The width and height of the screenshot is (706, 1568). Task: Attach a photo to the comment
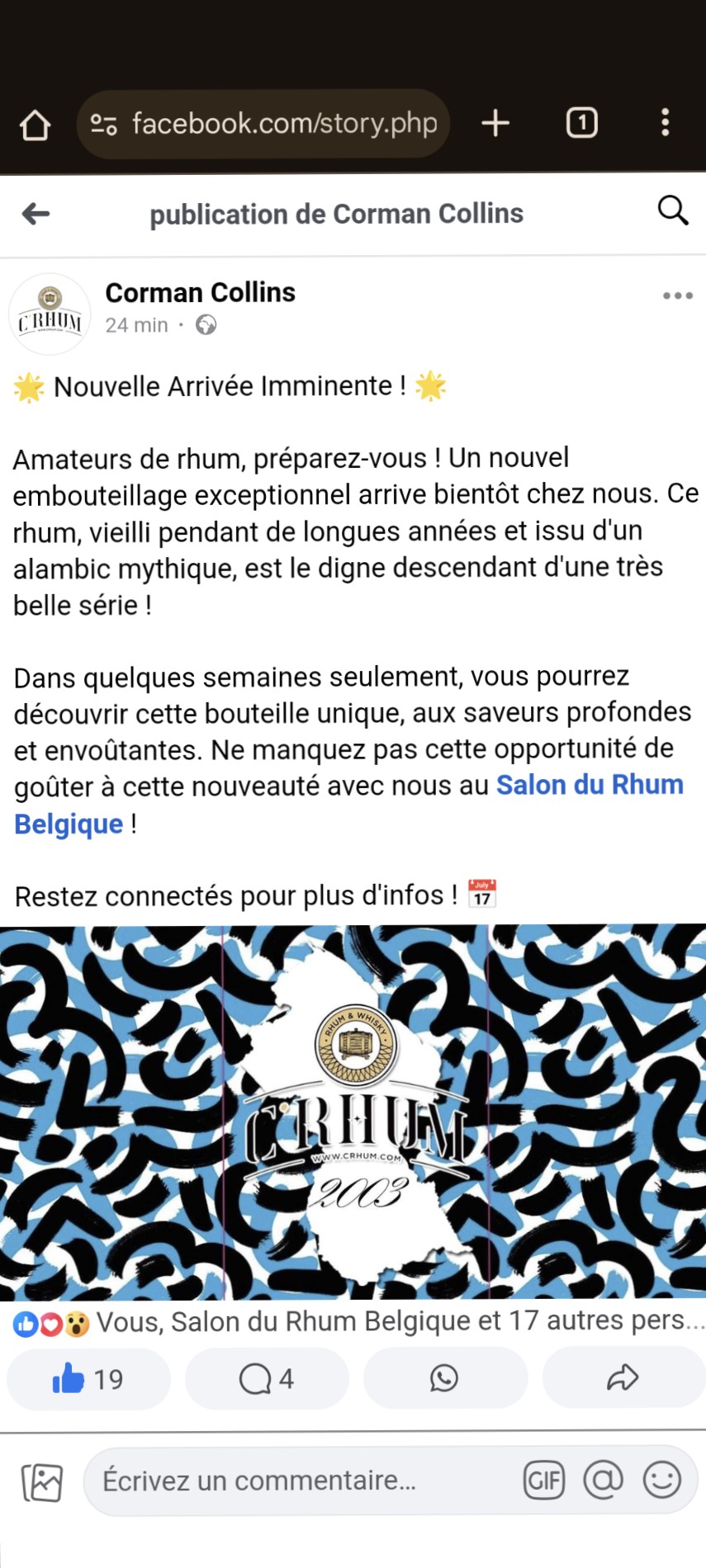tap(42, 1482)
